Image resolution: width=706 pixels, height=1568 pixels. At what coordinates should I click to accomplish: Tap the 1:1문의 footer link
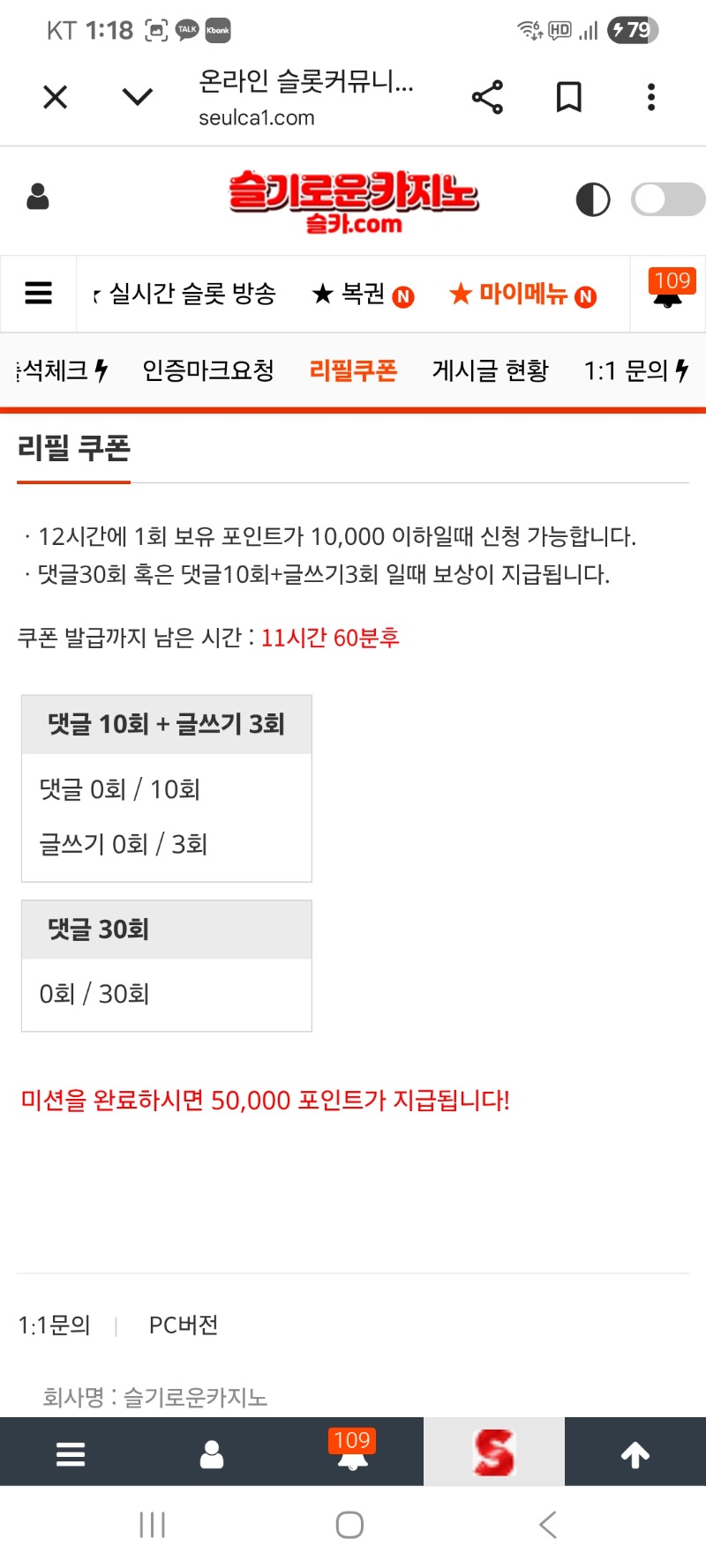click(x=55, y=1325)
